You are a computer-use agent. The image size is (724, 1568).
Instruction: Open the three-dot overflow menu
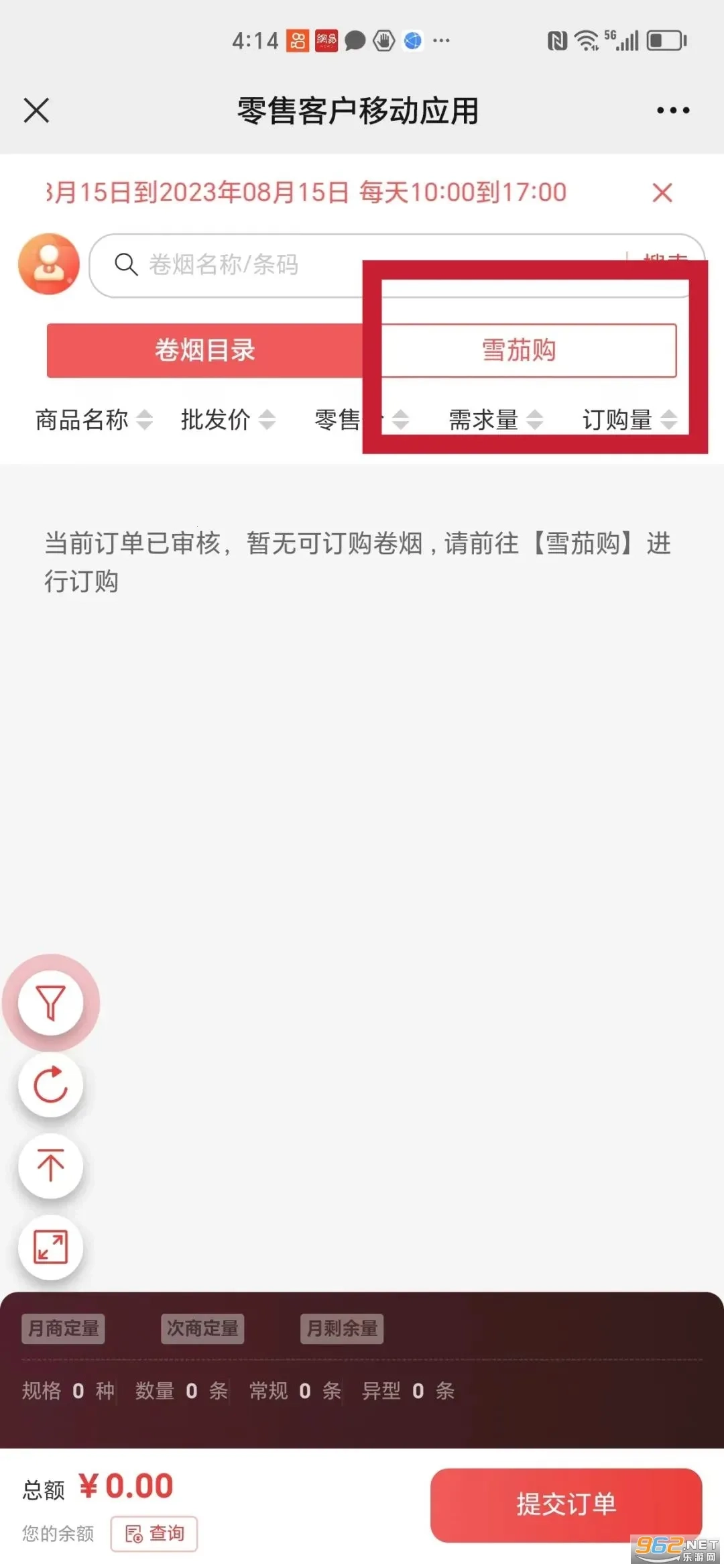point(673,110)
